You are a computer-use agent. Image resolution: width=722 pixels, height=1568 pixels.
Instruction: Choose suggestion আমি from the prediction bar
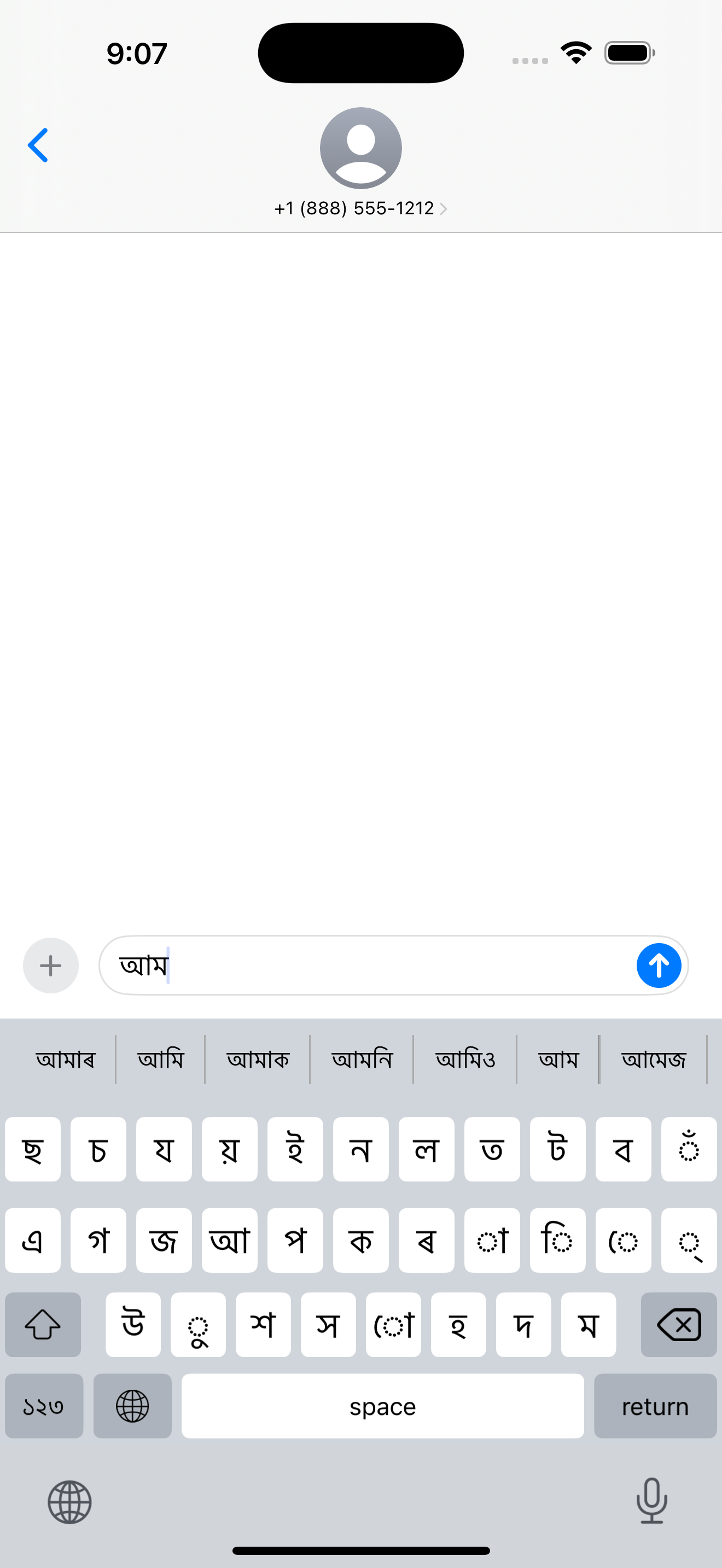coord(161,1059)
